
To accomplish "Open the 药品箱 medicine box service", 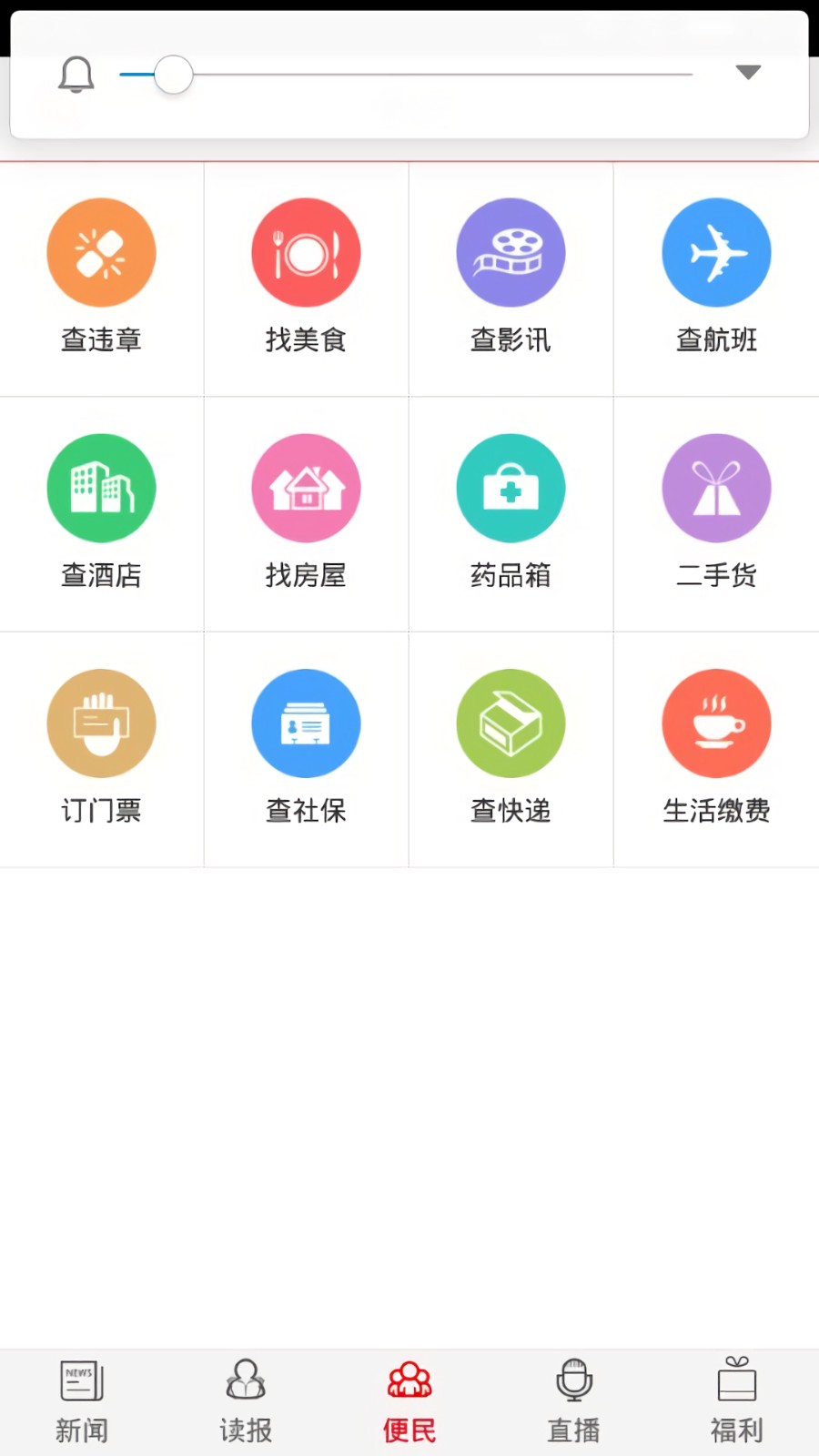I will (x=511, y=510).
